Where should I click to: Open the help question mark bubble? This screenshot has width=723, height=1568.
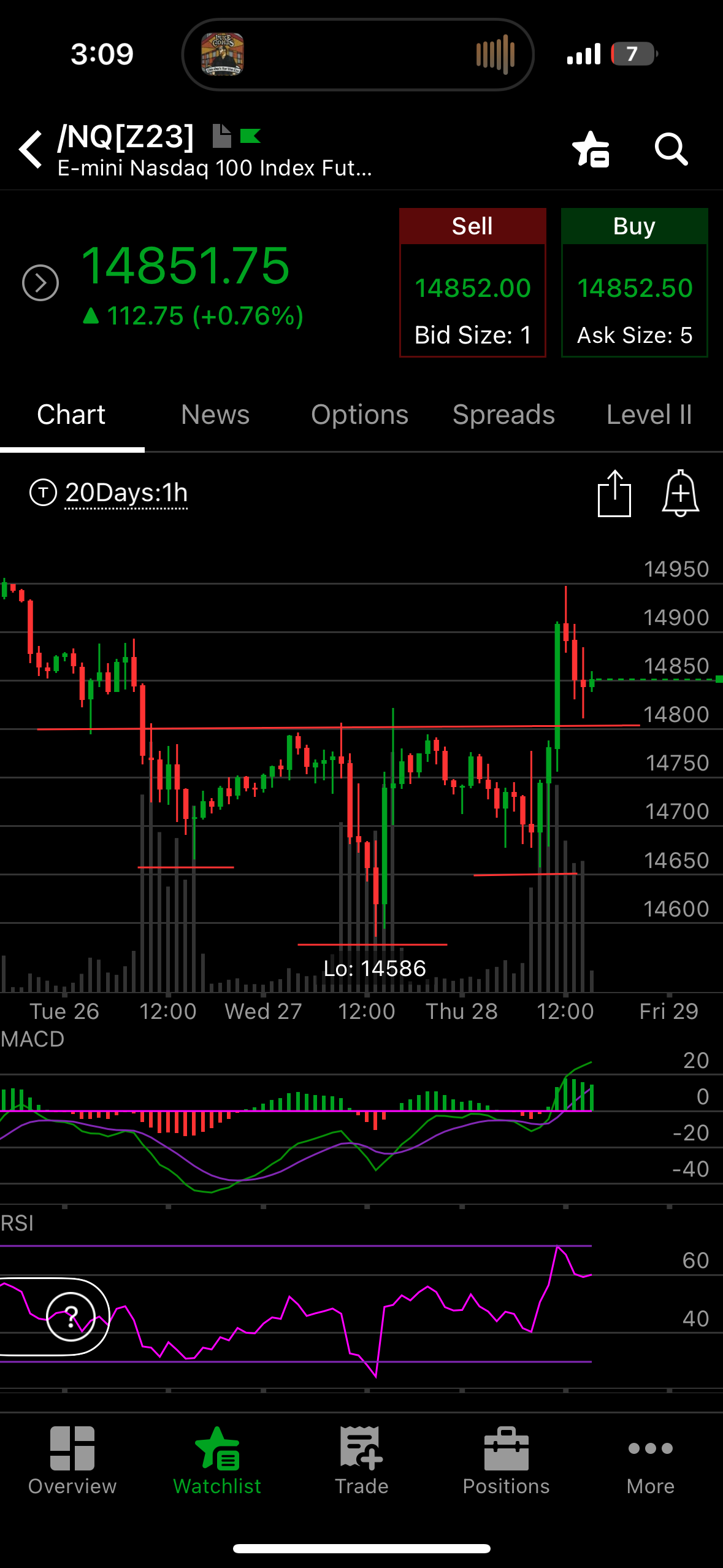coord(71,1316)
